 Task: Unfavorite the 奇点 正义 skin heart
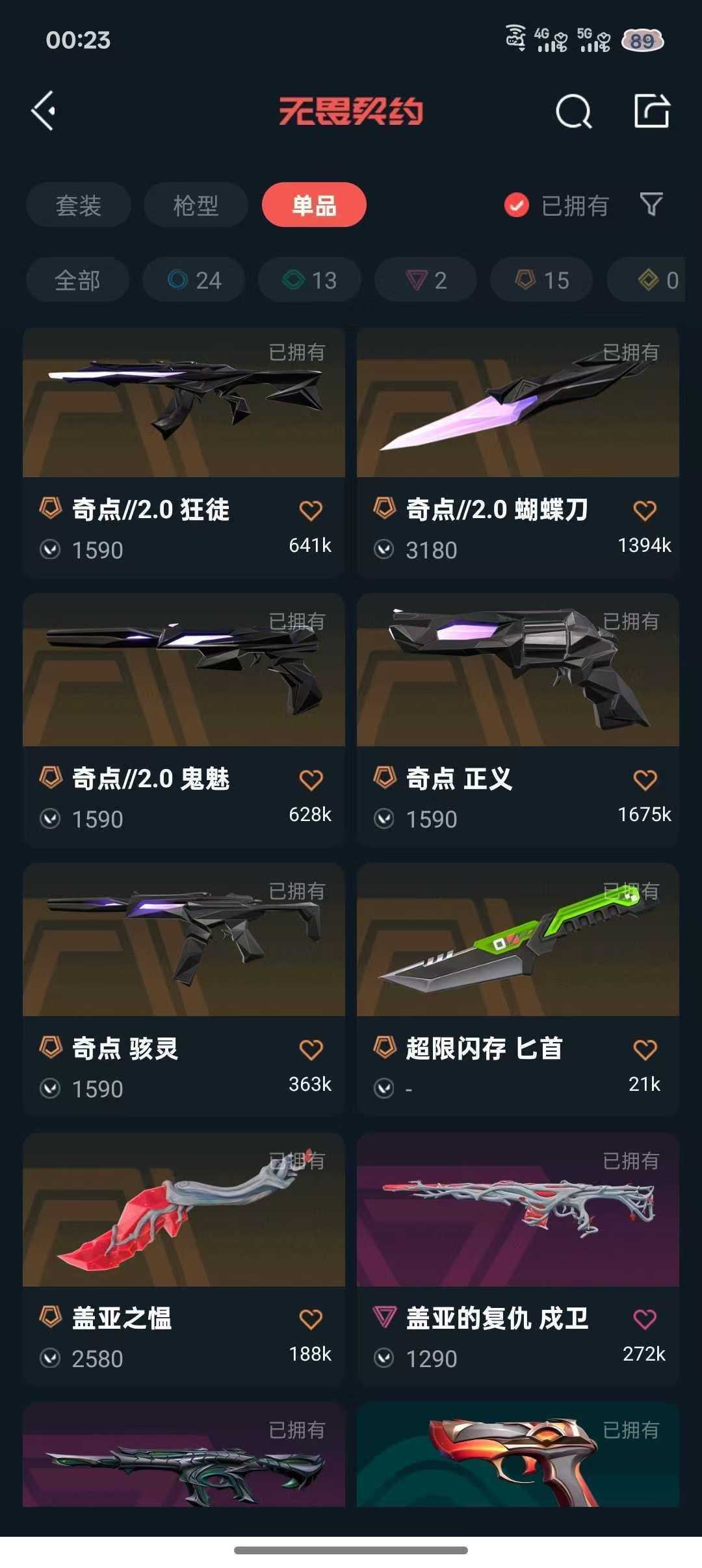(644, 779)
